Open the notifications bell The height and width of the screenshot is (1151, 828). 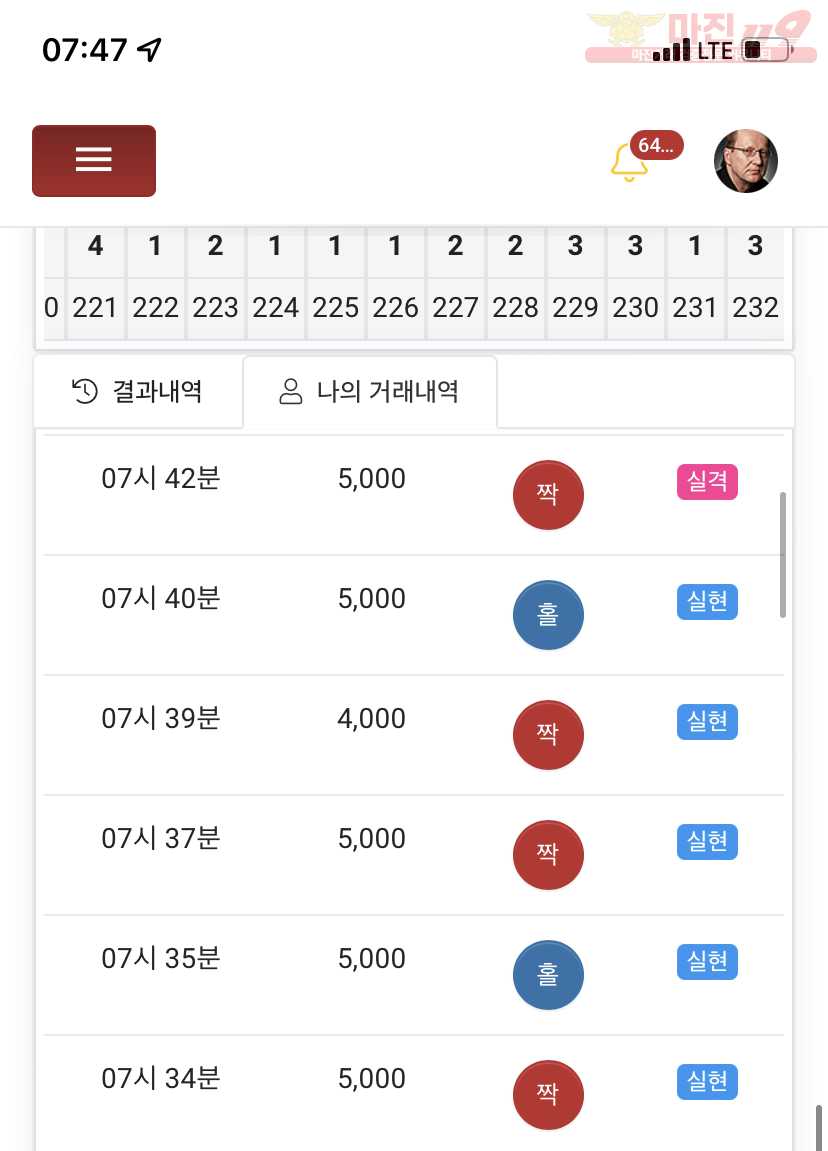(x=630, y=163)
